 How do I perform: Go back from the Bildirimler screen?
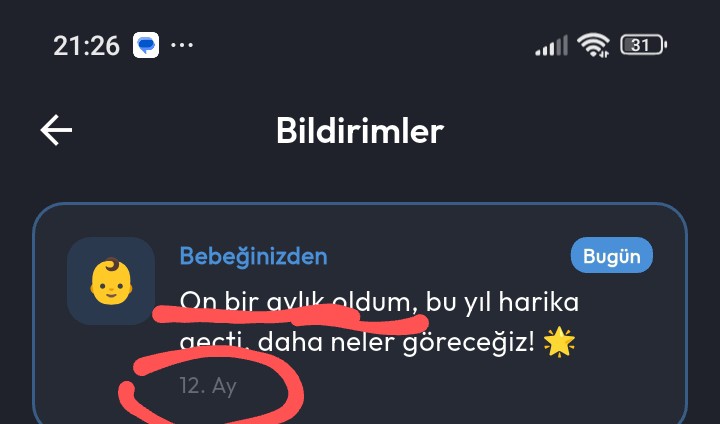[56, 130]
